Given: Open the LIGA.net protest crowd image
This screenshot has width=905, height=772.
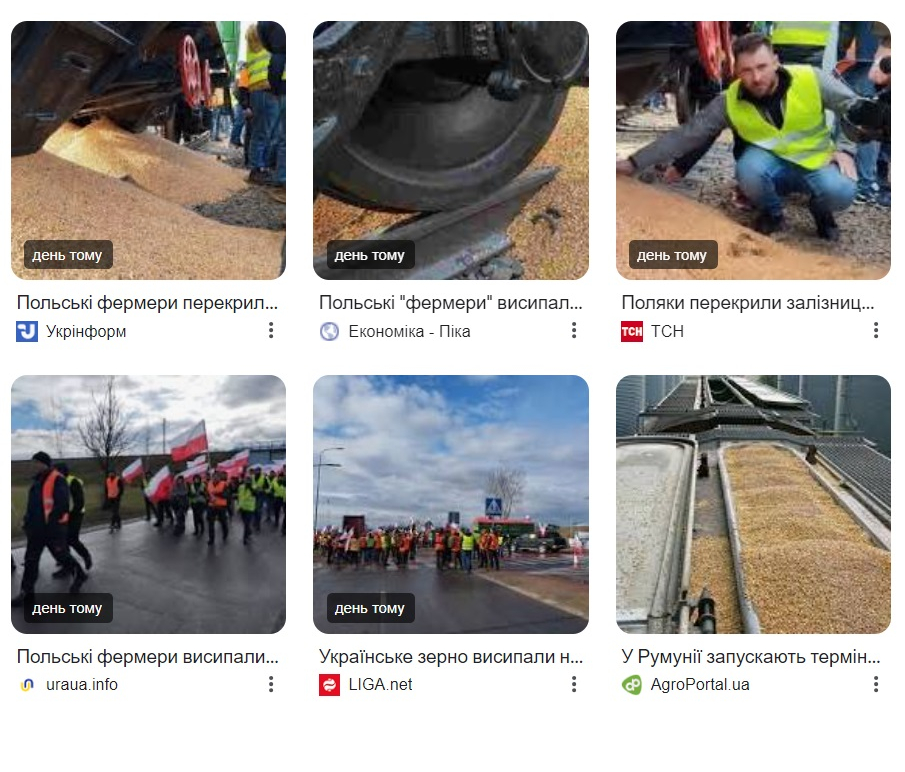Looking at the screenshot, I should (450, 503).
